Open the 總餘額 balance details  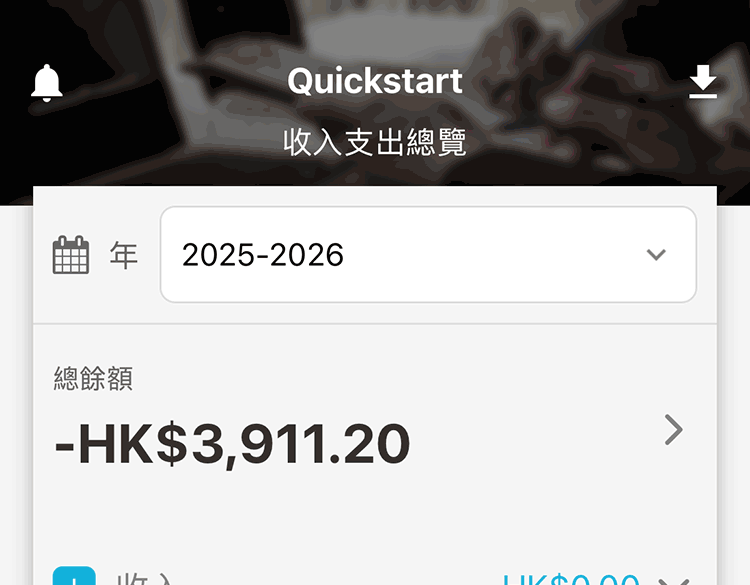pyautogui.click(x=673, y=430)
